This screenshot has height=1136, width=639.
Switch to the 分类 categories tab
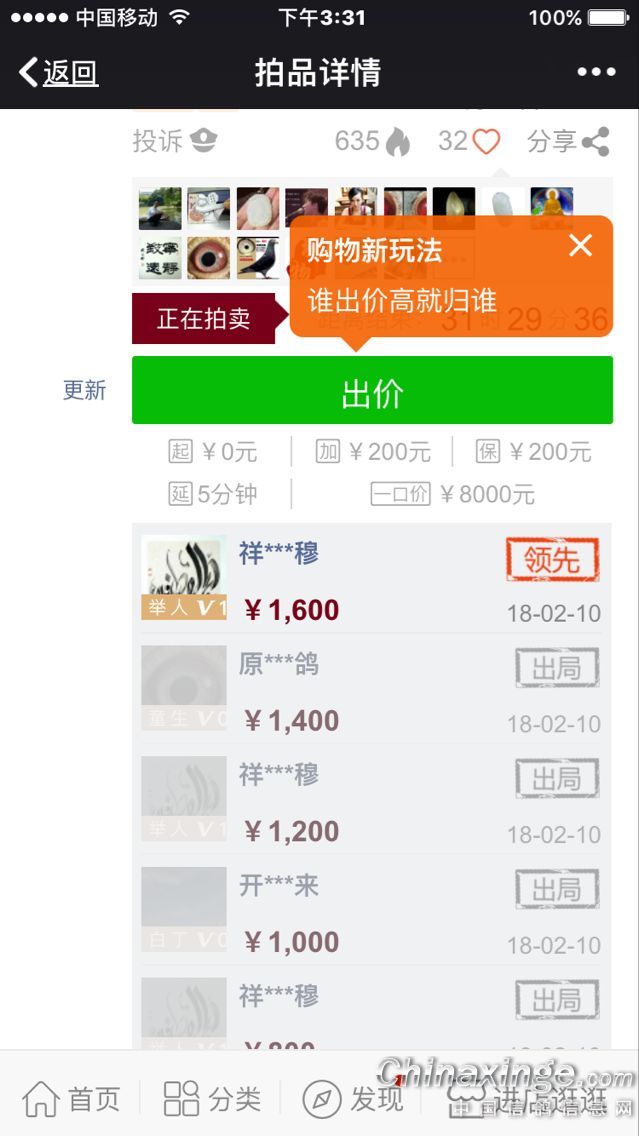(212, 1099)
